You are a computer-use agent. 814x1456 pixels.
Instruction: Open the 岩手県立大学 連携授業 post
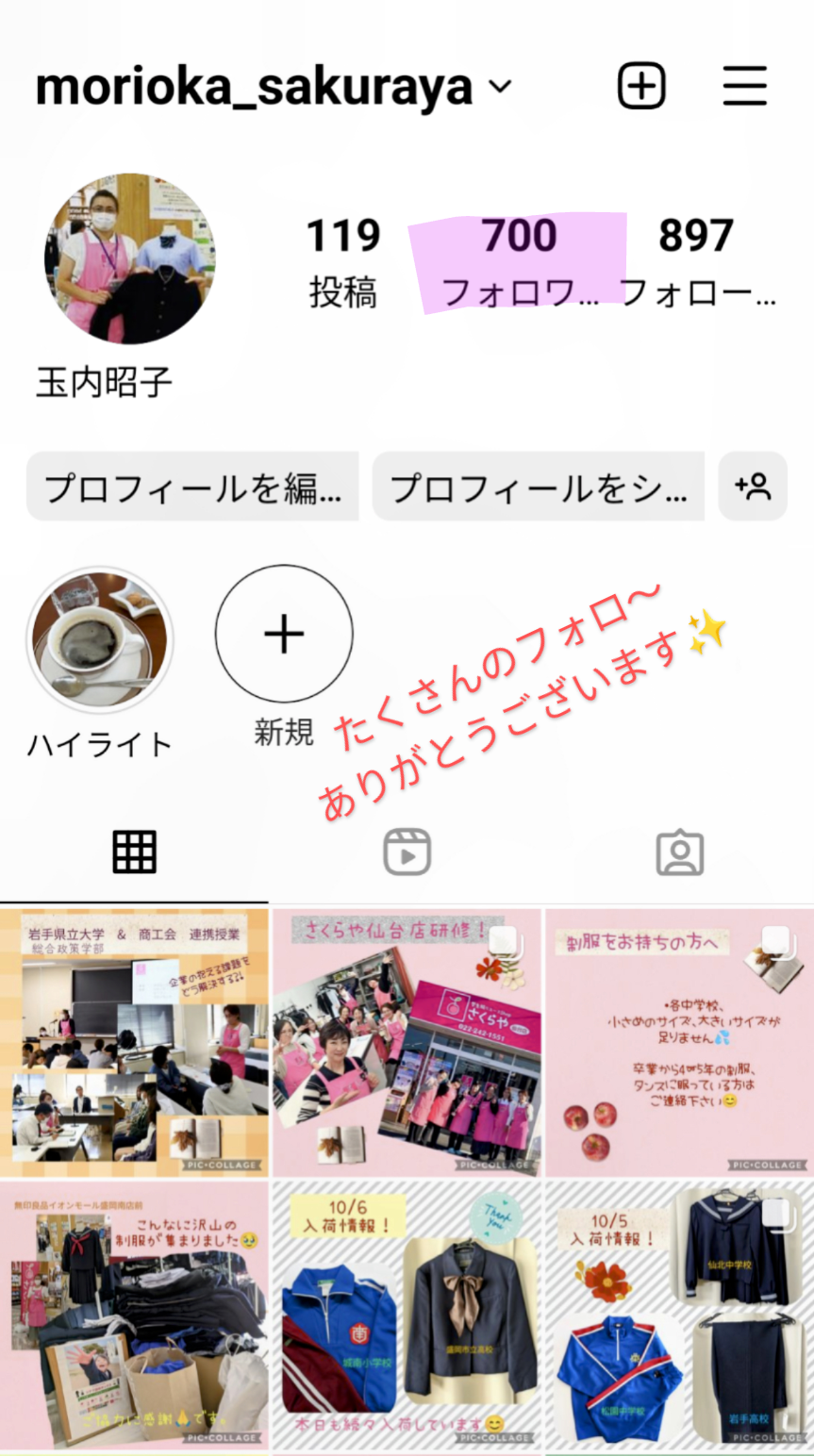tap(134, 1042)
